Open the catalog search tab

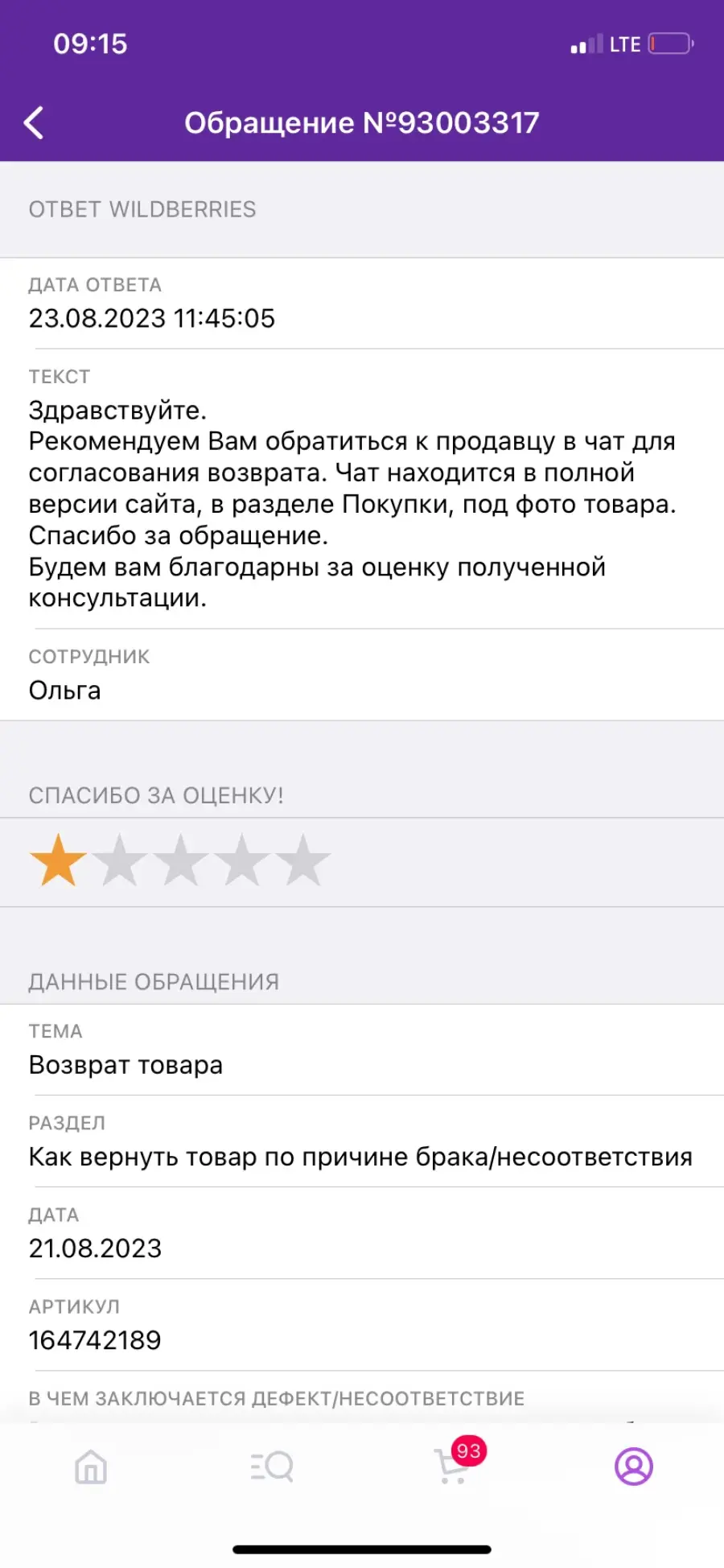click(x=272, y=1467)
